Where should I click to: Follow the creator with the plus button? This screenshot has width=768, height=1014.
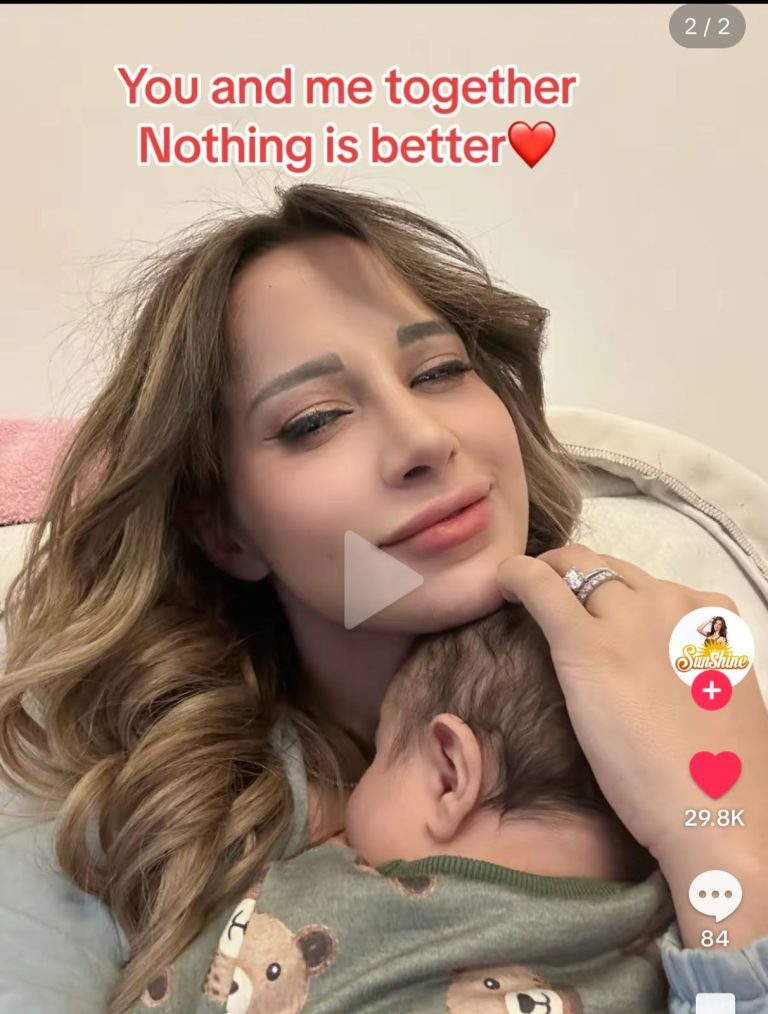[711, 691]
